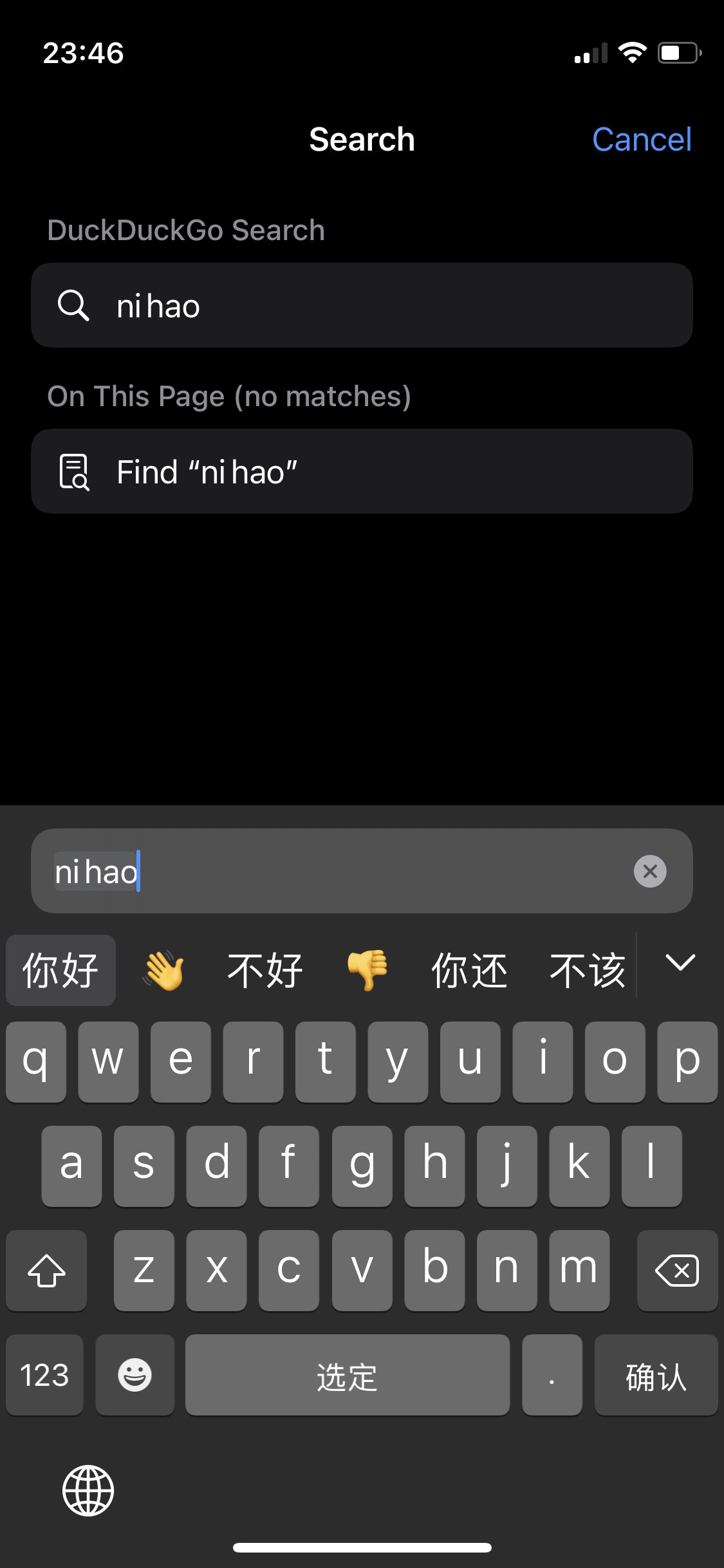Screen dimensions: 724x1568
Task: Expand the candidate suggestions list
Action: (680, 964)
